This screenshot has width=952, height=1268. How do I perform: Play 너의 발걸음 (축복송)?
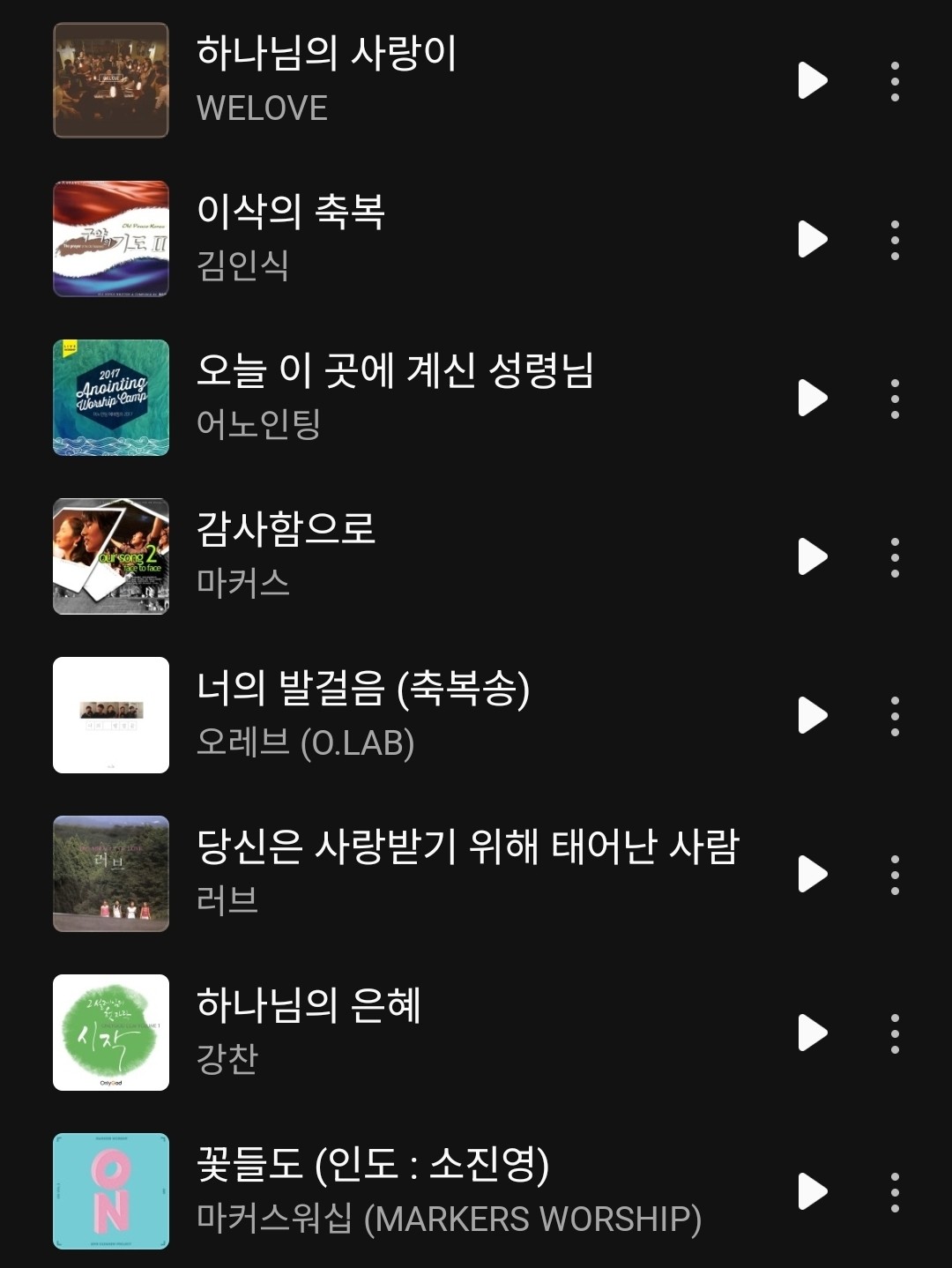(812, 715)
